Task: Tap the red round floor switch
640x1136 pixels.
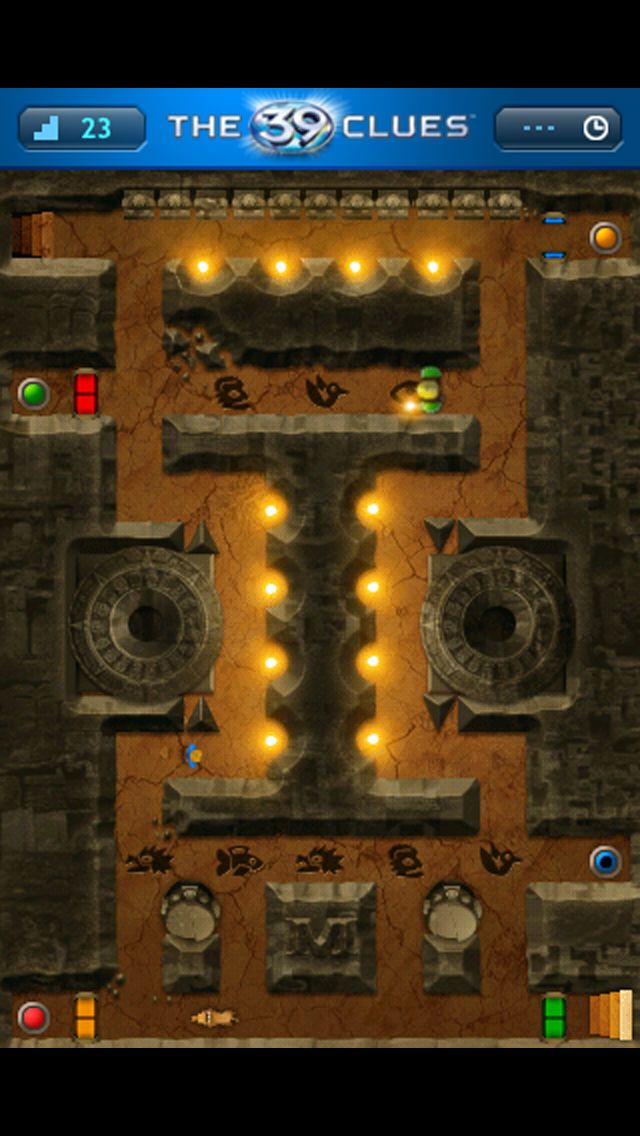Action: pyautogui.click(x=33, y=1018)
